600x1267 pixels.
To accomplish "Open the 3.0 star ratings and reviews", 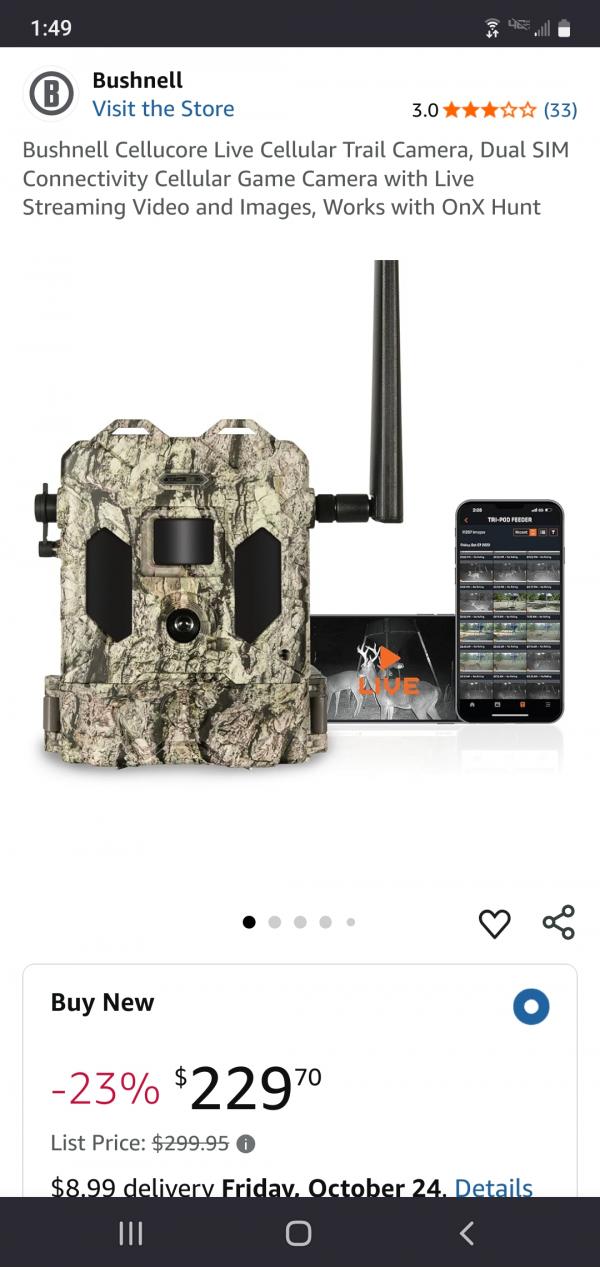I will (494, 110).
